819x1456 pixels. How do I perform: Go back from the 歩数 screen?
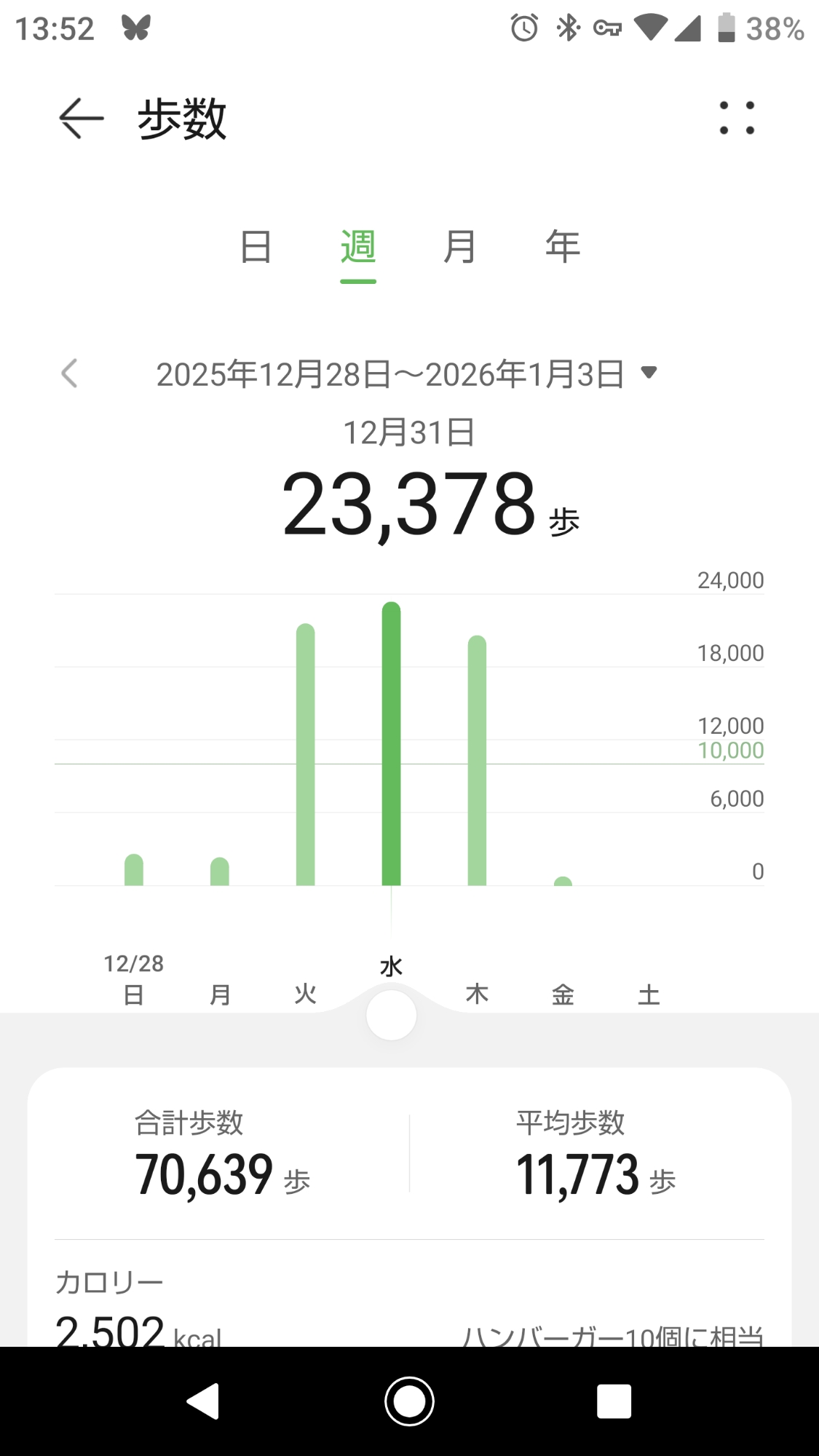(81, 119)
